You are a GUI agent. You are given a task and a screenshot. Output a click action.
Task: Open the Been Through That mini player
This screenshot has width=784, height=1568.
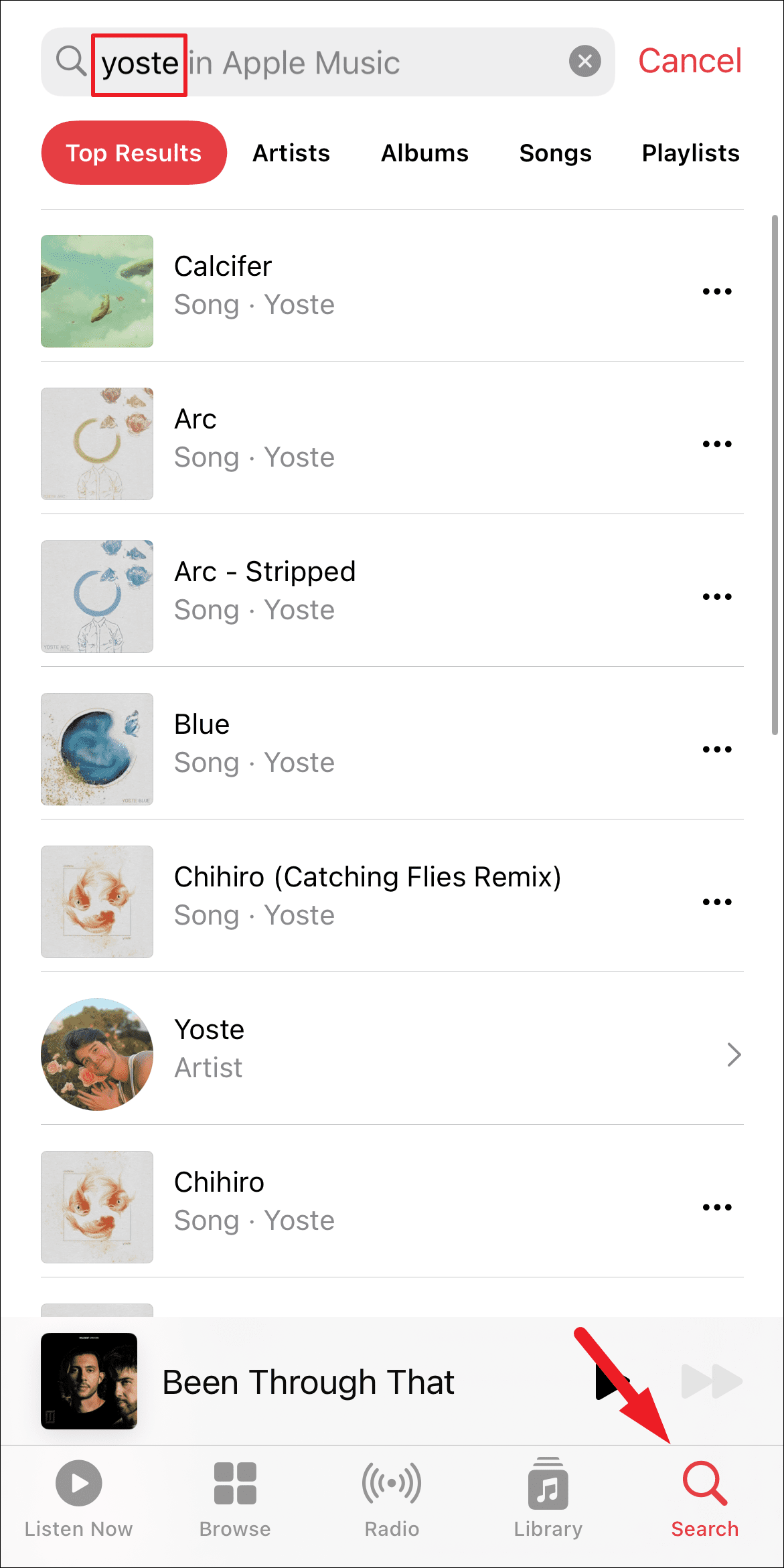tap(308, 1383)
